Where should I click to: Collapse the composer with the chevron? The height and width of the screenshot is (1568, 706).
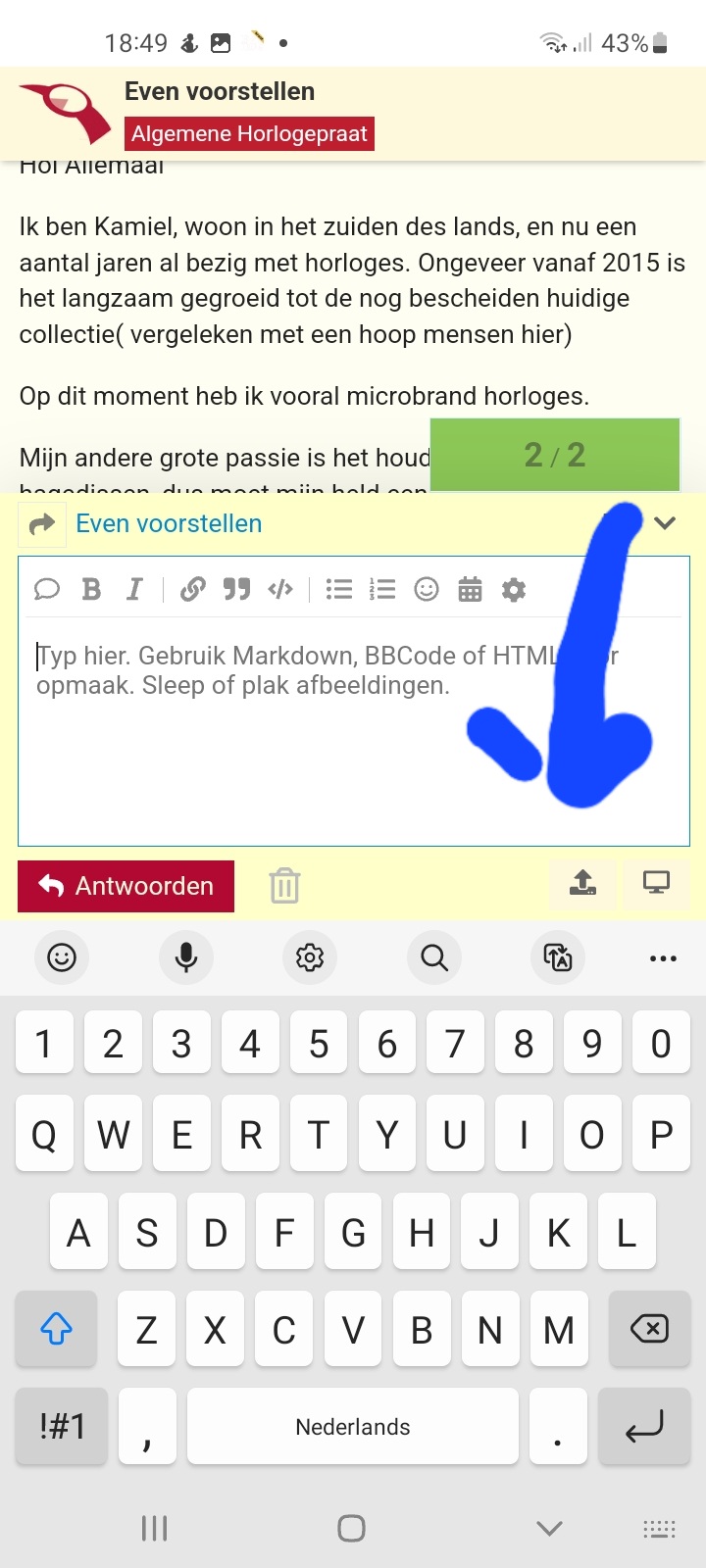click(665, 523)
